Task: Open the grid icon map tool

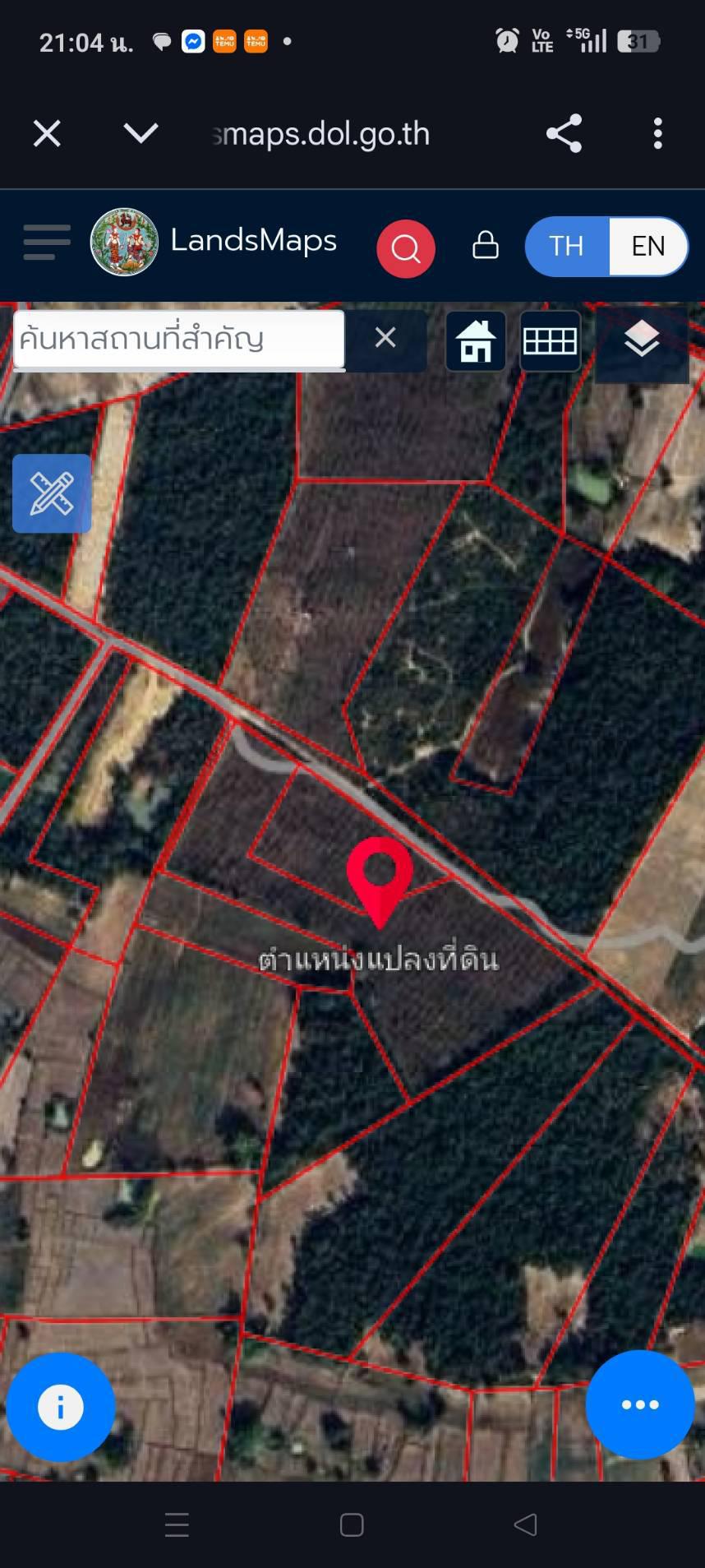Action: [x=550, y=340]
